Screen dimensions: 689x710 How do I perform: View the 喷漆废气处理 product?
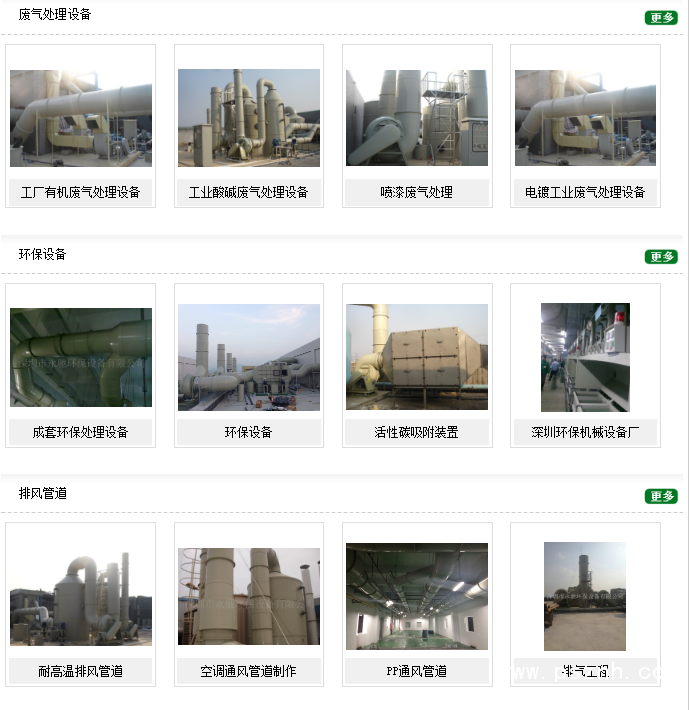point(417,119)
